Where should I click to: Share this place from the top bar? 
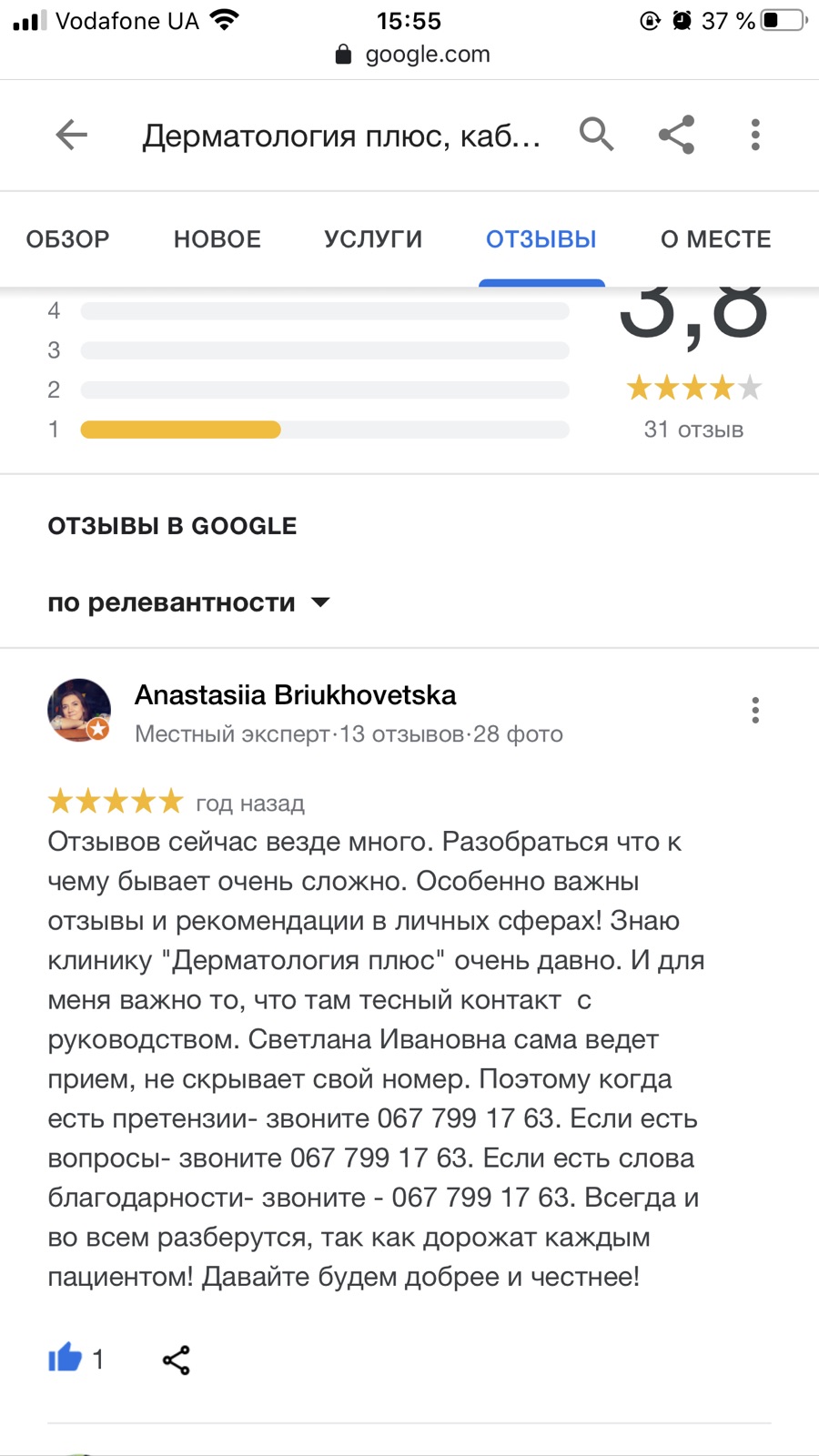tap(676, 135)
